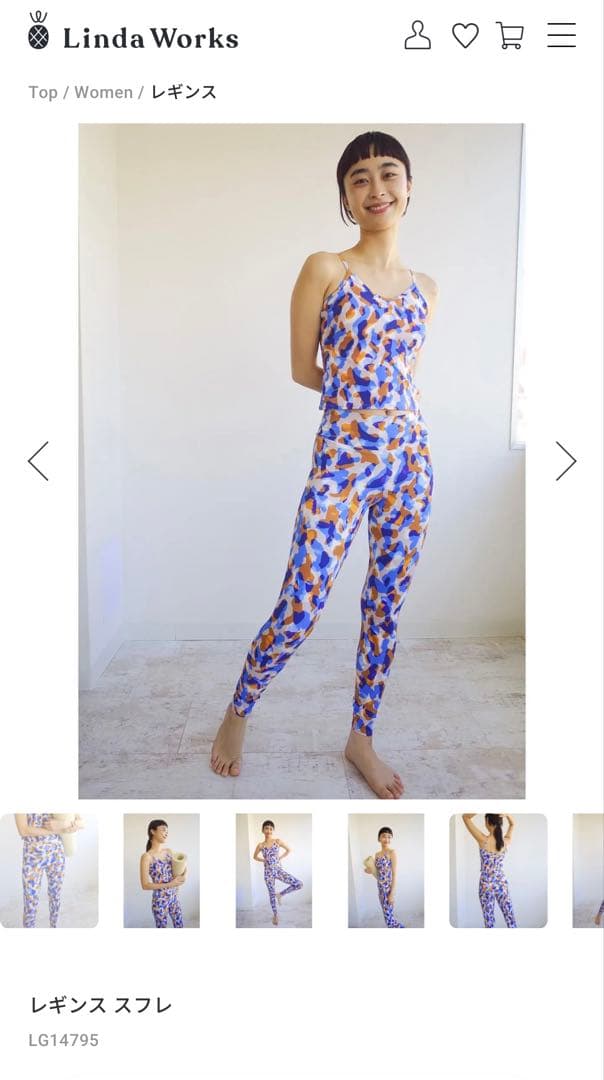Go to the Linda Works home page
604x1080 pixels.
133,35
